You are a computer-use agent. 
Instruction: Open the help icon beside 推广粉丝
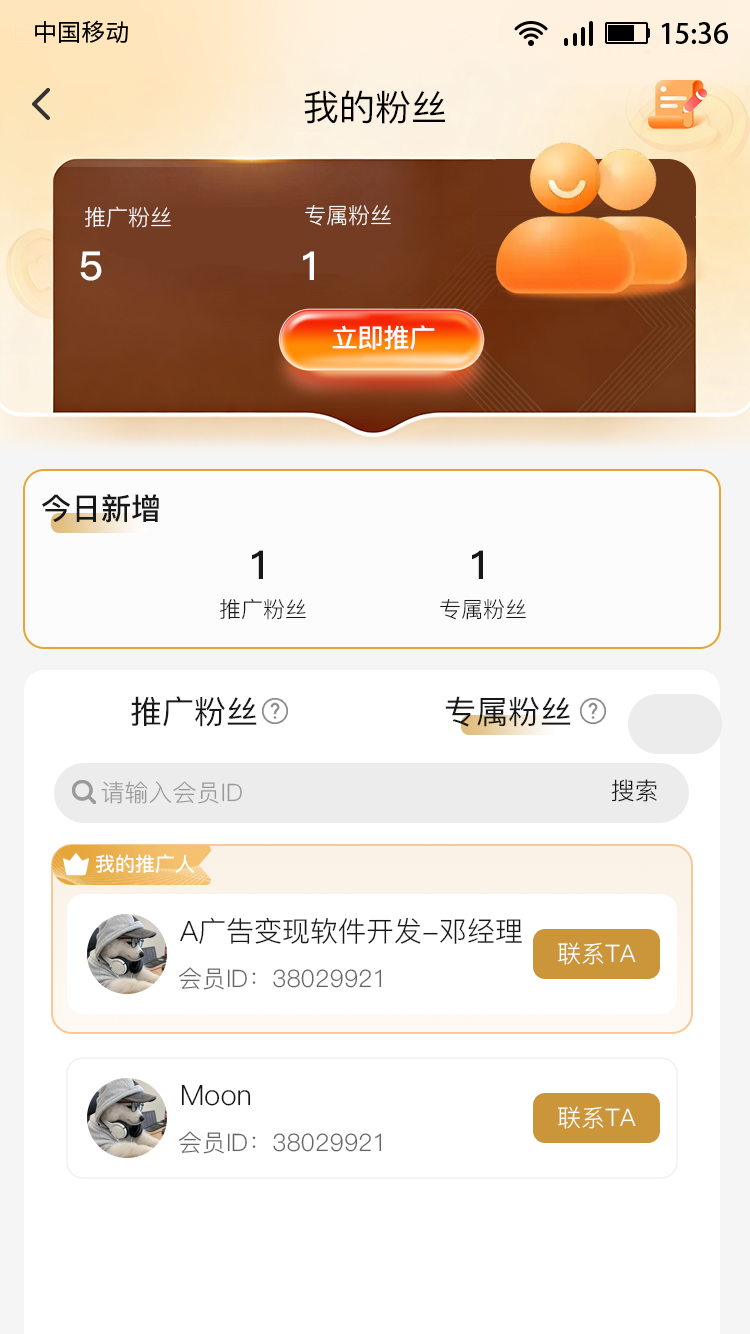coord(275,712)
